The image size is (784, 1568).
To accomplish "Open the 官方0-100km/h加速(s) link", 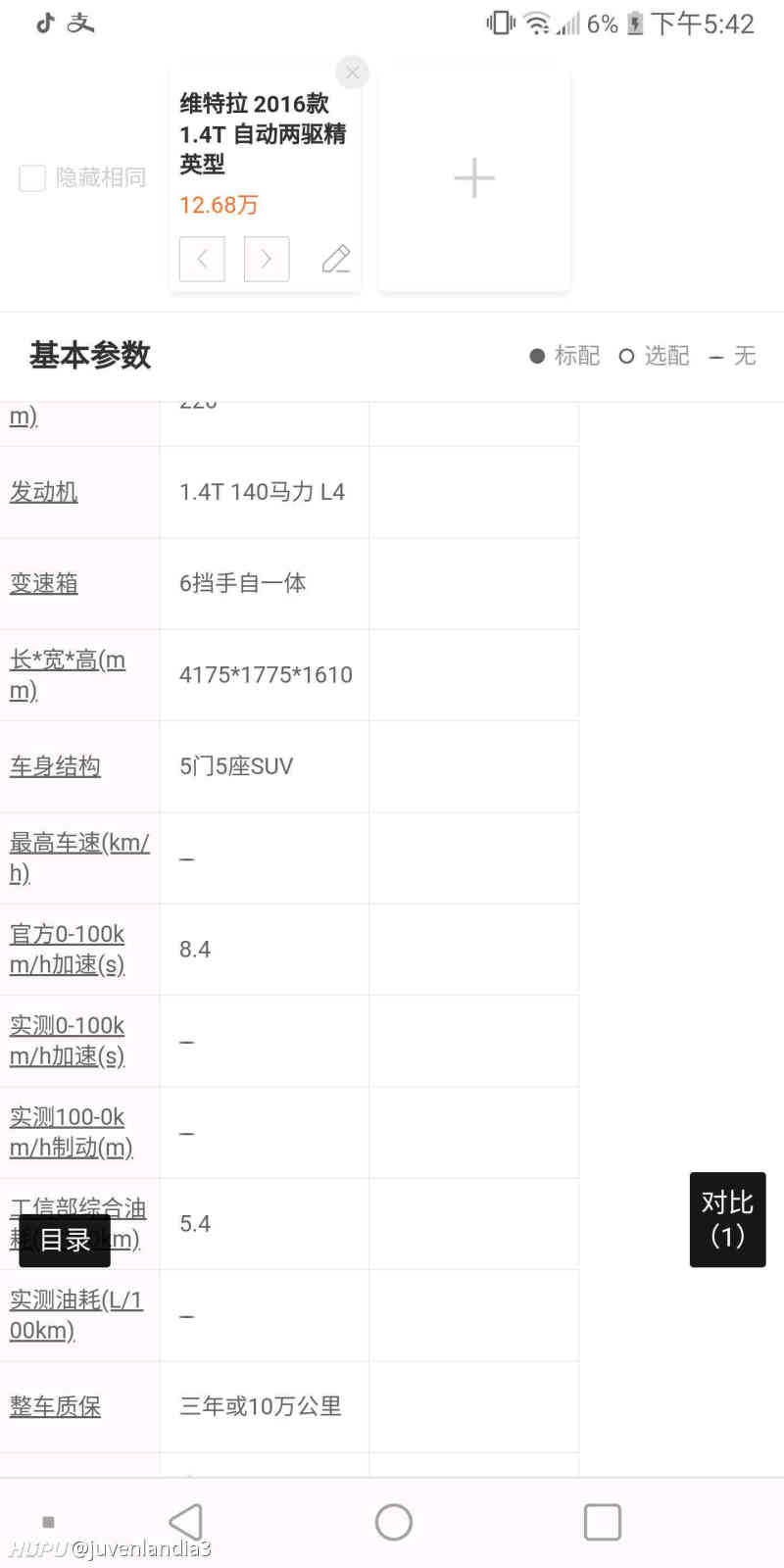I will click(x=67, y=949).
